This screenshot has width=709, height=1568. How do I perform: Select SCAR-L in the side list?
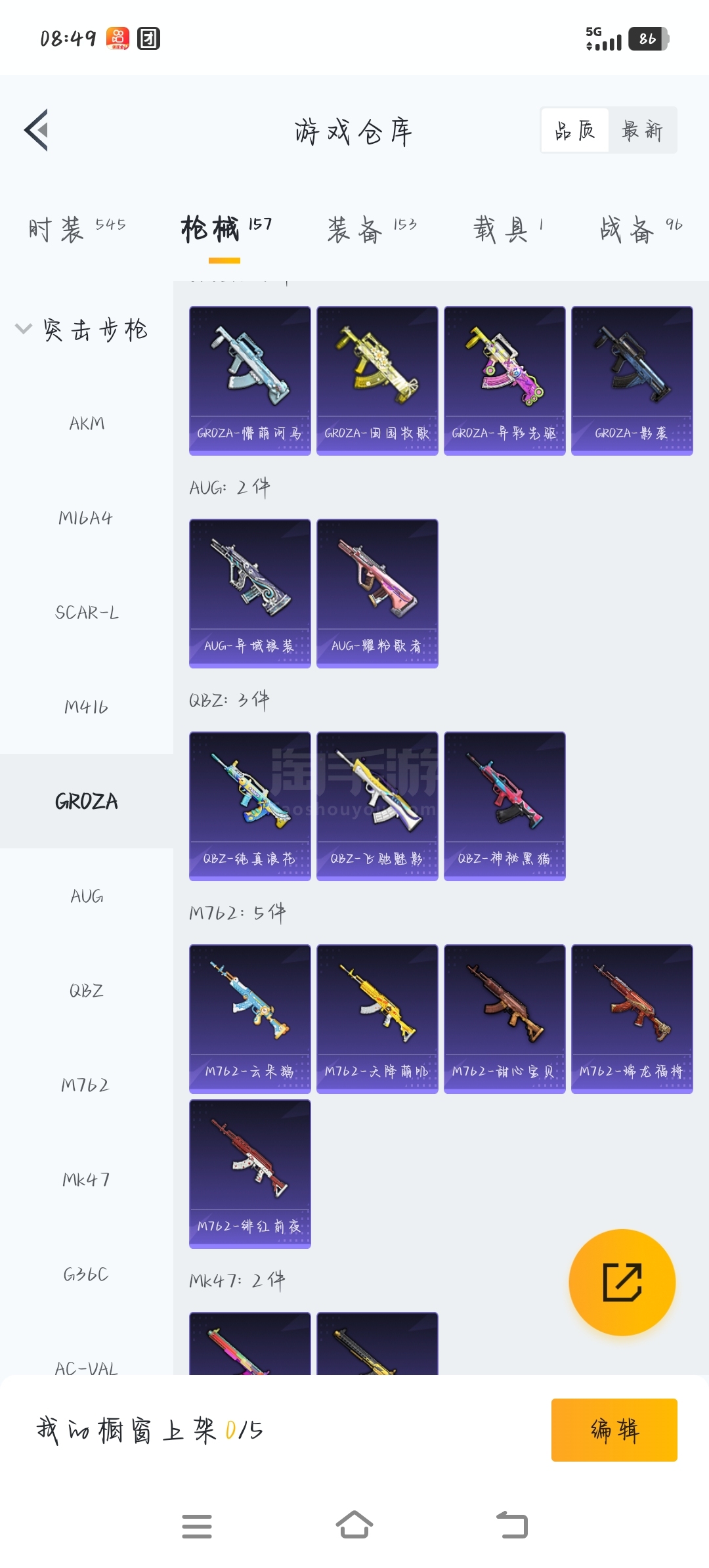pyautogui.click(x=87, y=613)
